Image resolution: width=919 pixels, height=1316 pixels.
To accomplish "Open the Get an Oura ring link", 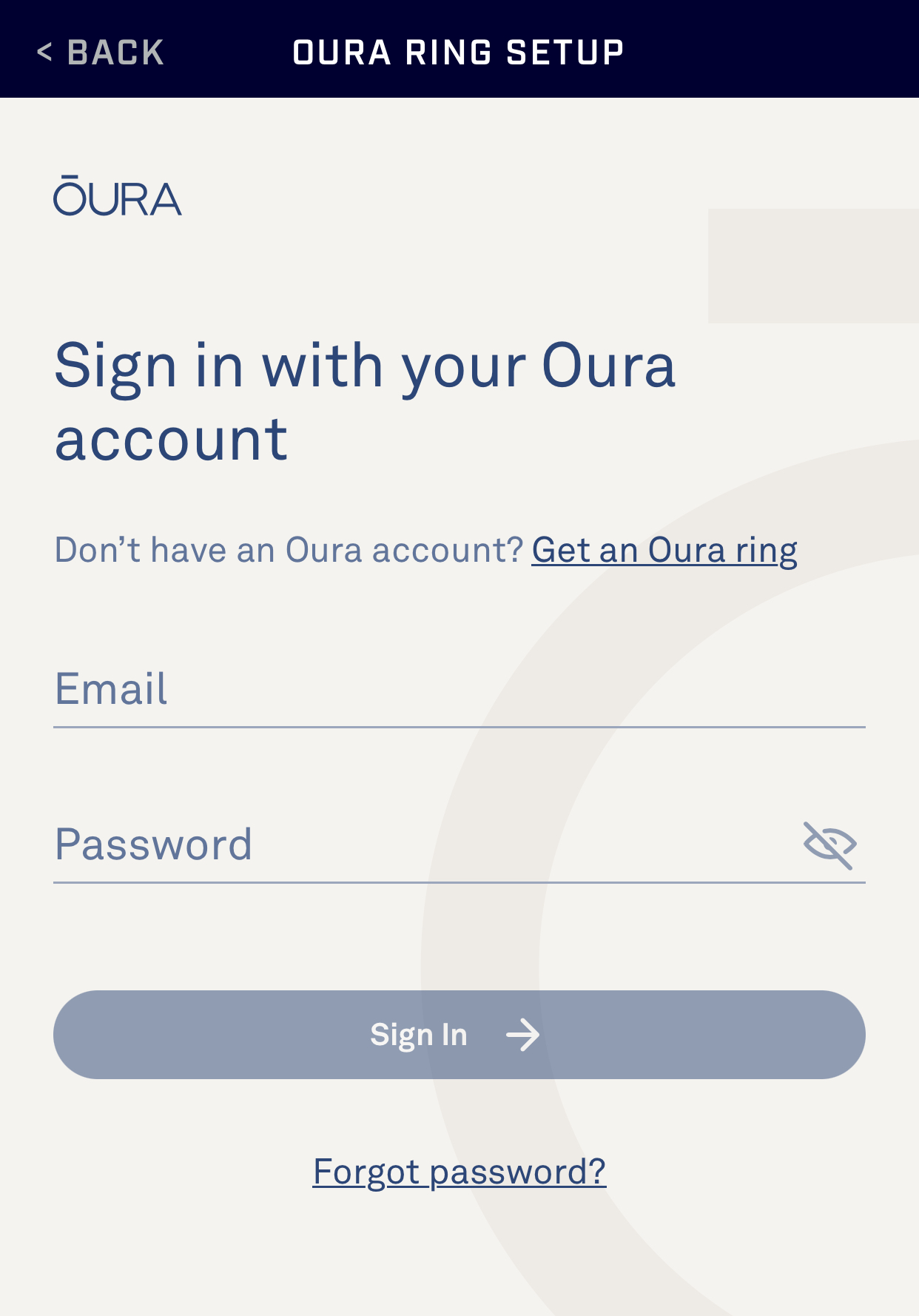I will pyautogui.click(x=664, y=550).
